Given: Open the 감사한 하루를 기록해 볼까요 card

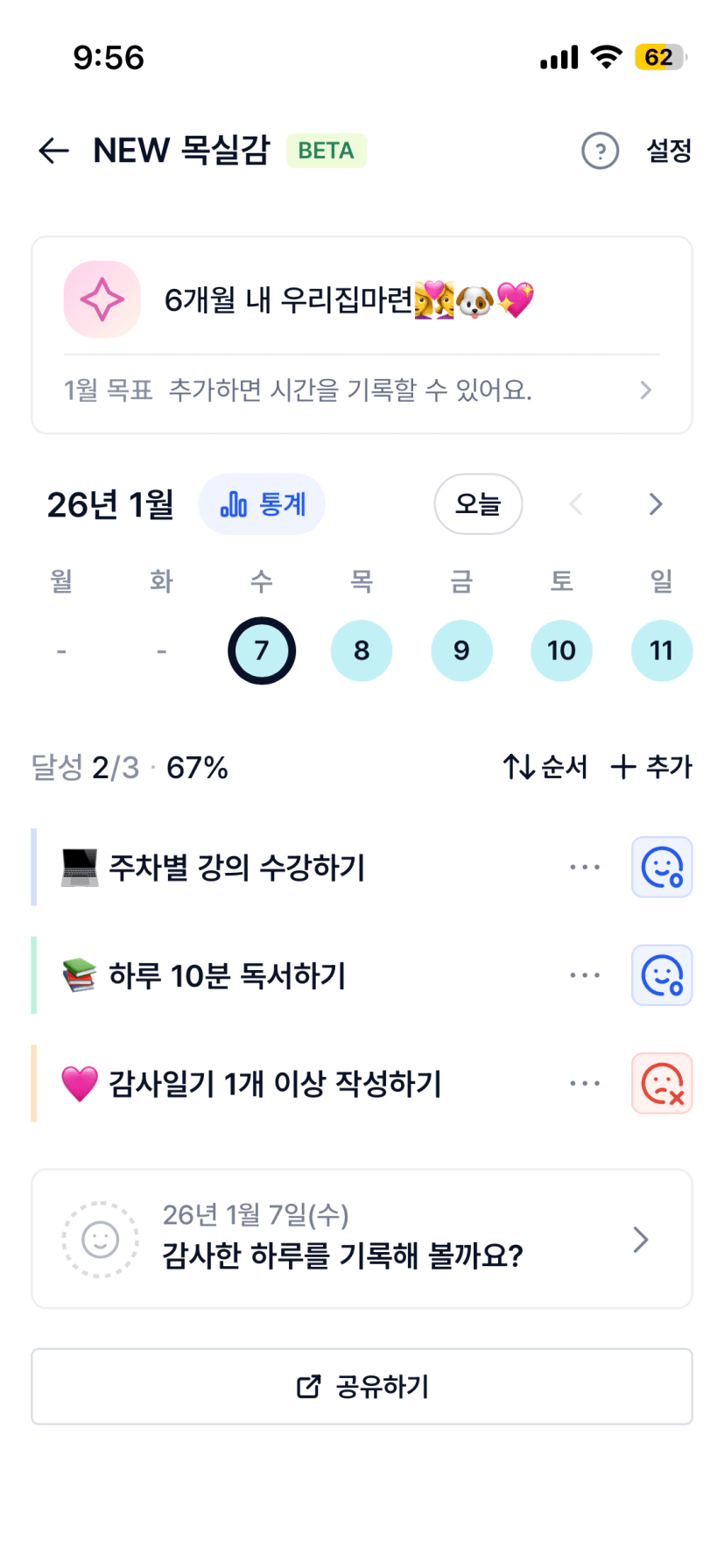Looking at the screenshot, I should click(x=362, y=1239).
